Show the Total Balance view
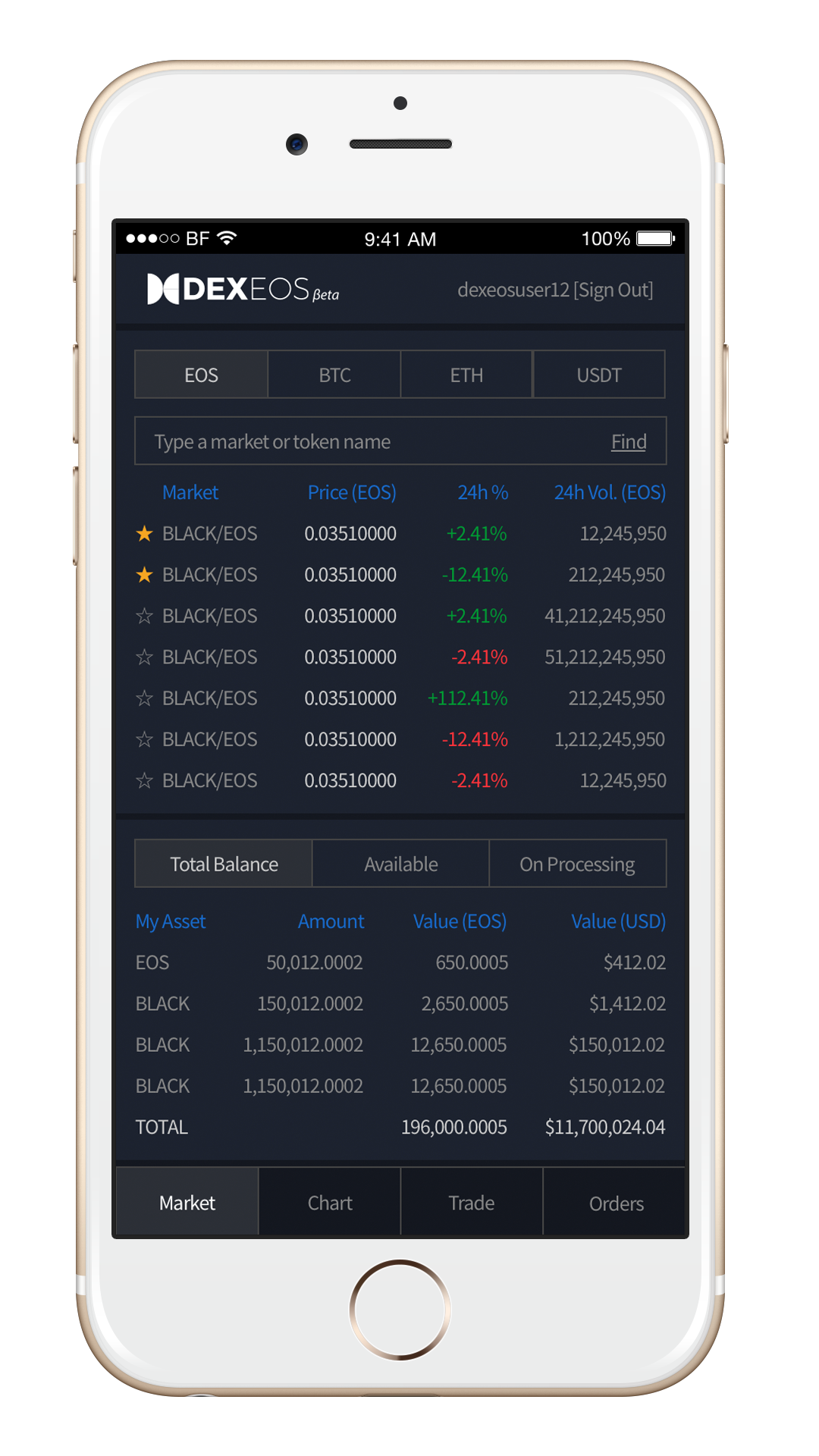This screenshot has height=1456, width=819. pyautogui.click(x=224, y=864)
